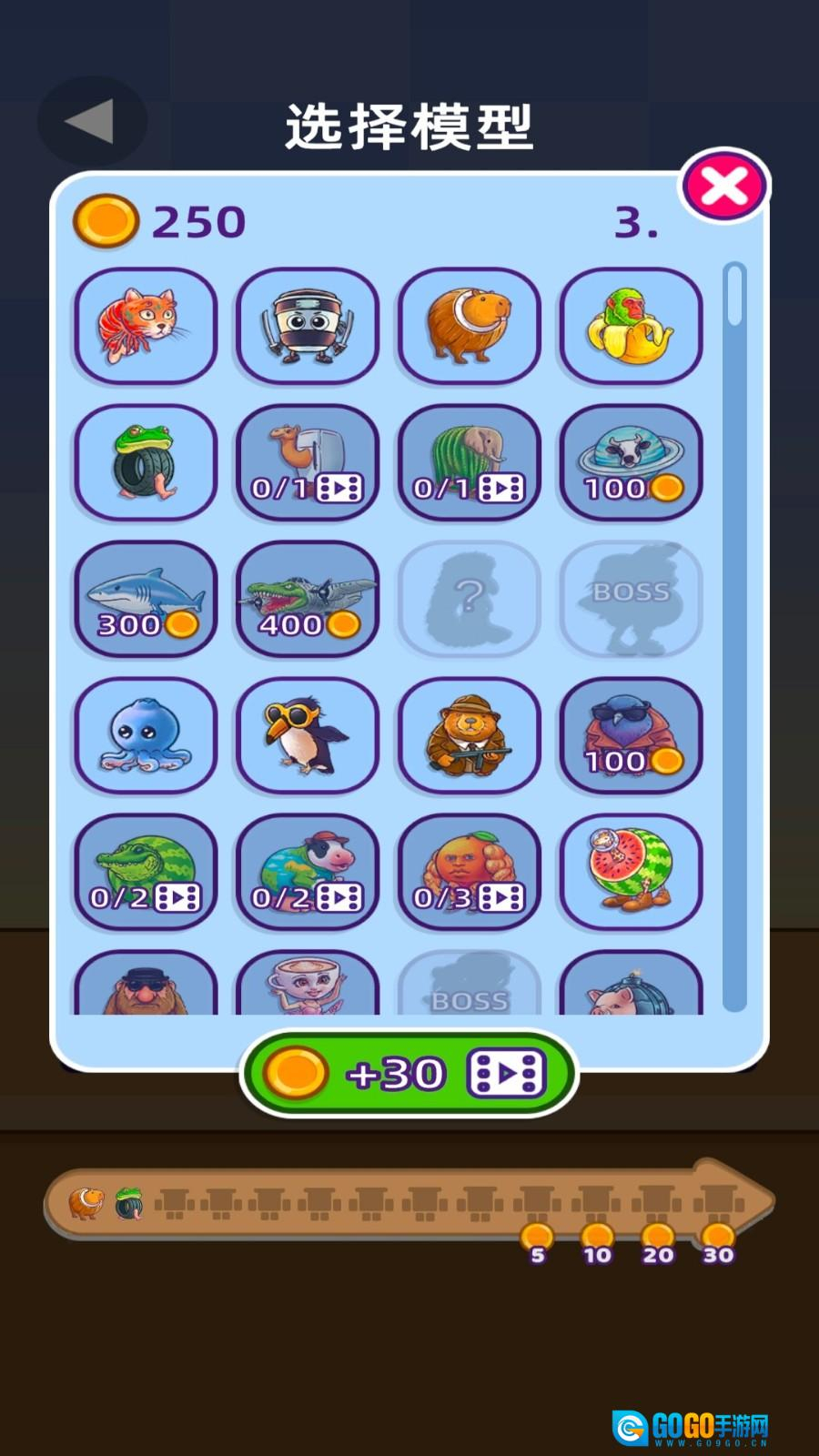Pick the capybara model

(x=469, y=325)
